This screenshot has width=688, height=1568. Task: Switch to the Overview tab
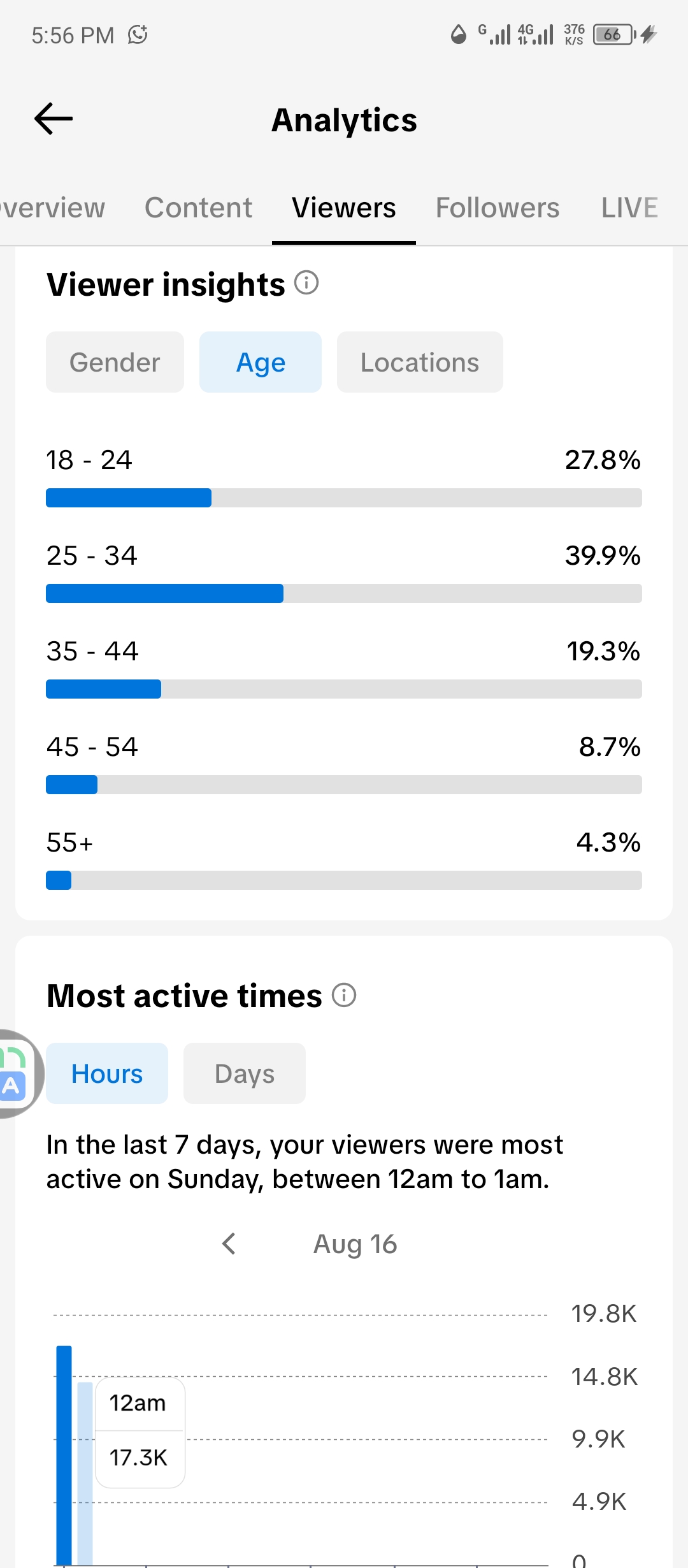[52, 208]
